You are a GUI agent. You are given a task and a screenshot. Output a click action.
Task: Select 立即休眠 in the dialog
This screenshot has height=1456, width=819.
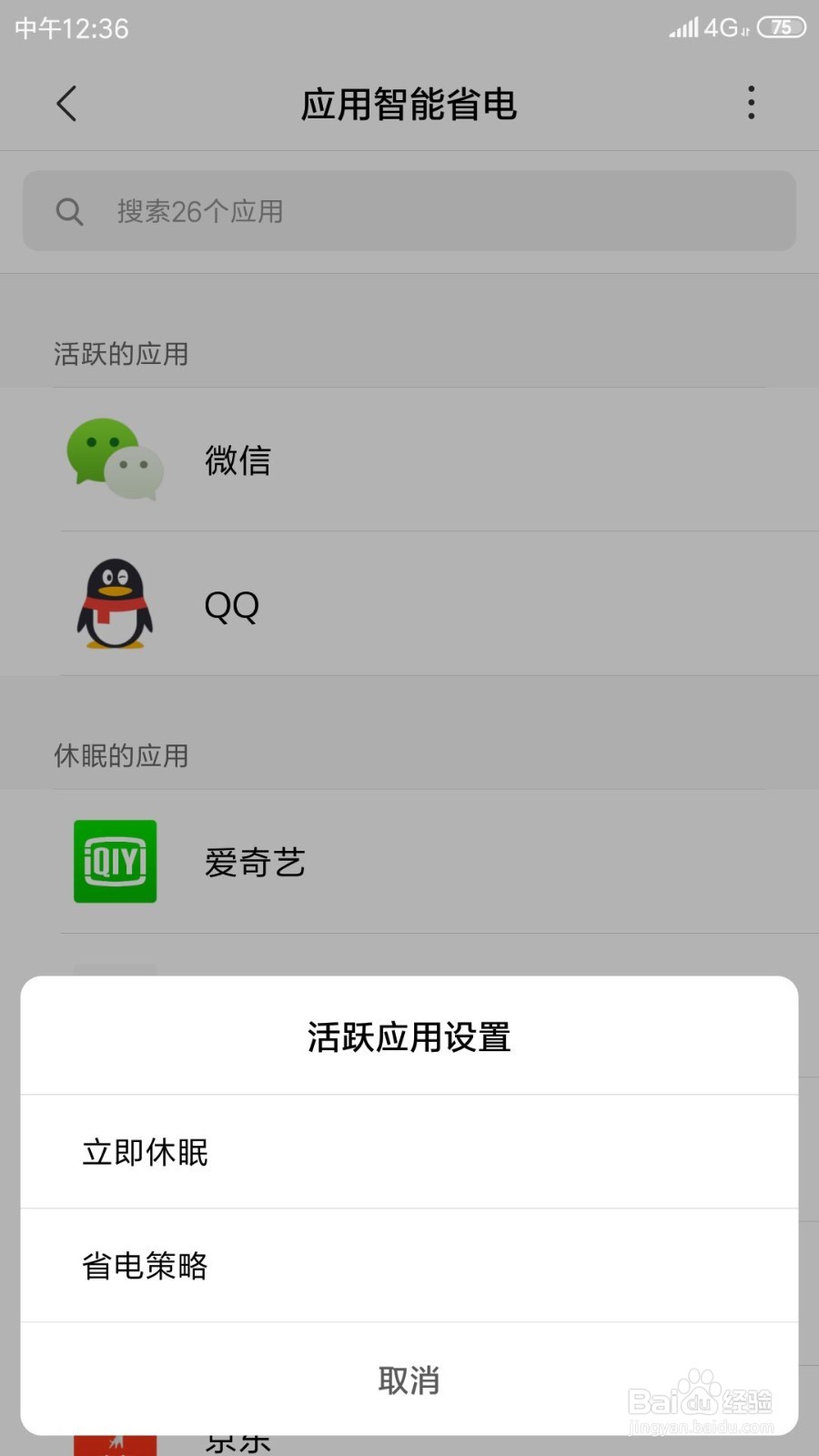[409, 1151]
